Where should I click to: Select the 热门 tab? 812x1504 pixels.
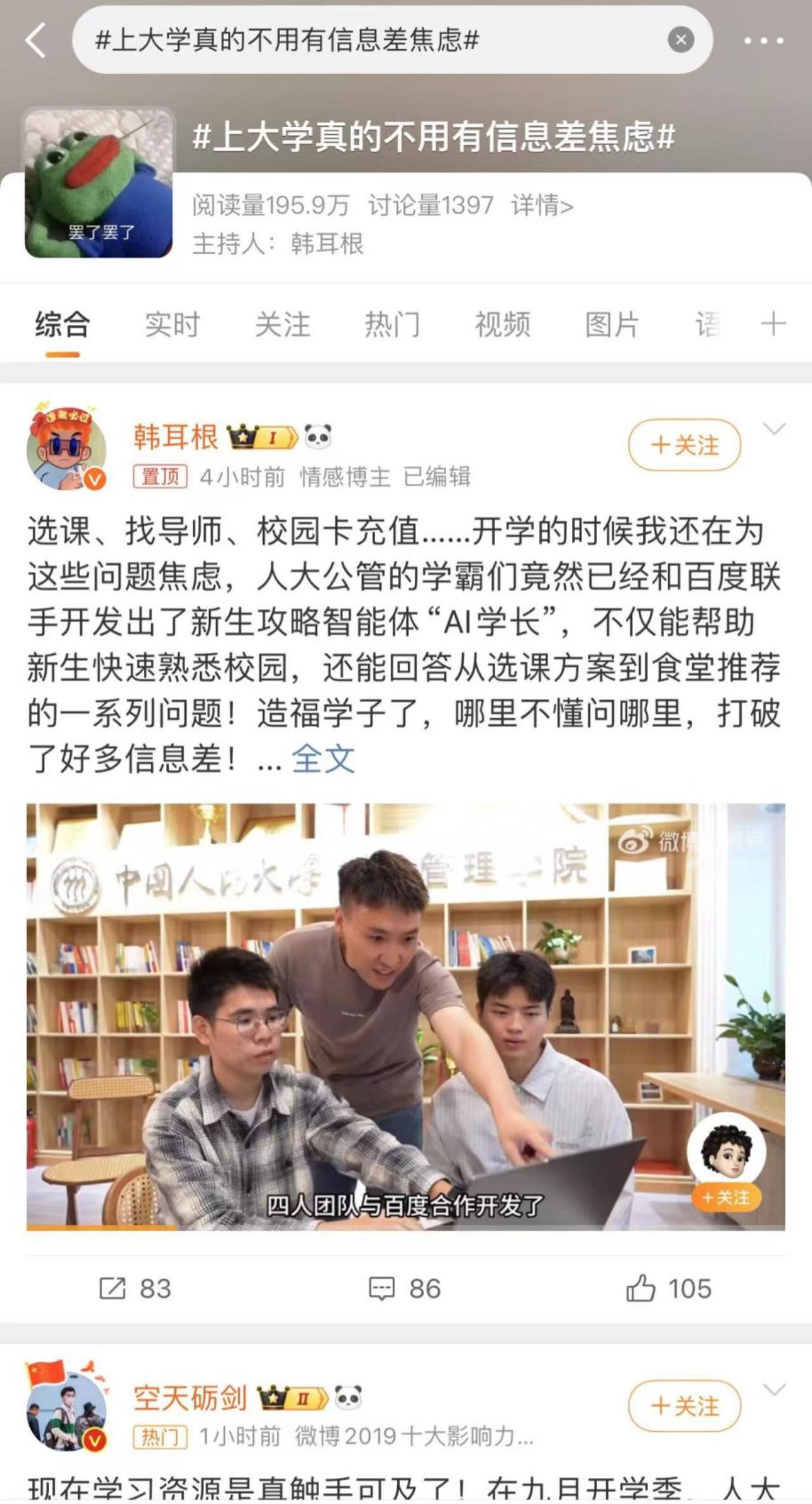pos(392,324)
